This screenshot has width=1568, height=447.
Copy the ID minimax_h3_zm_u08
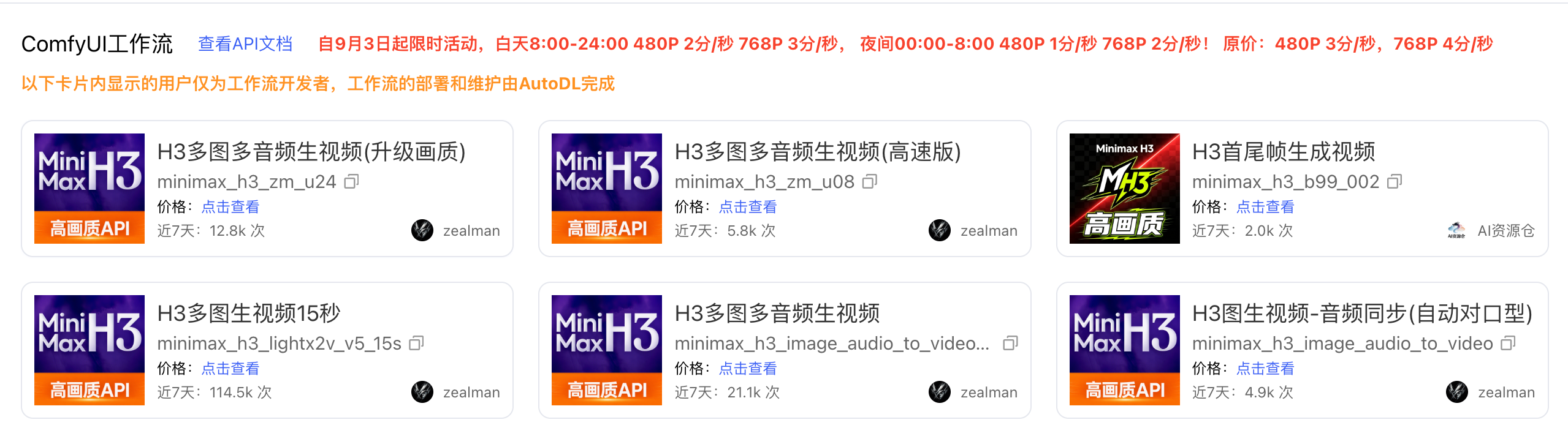pyautogui.click(x=870, y=181)
